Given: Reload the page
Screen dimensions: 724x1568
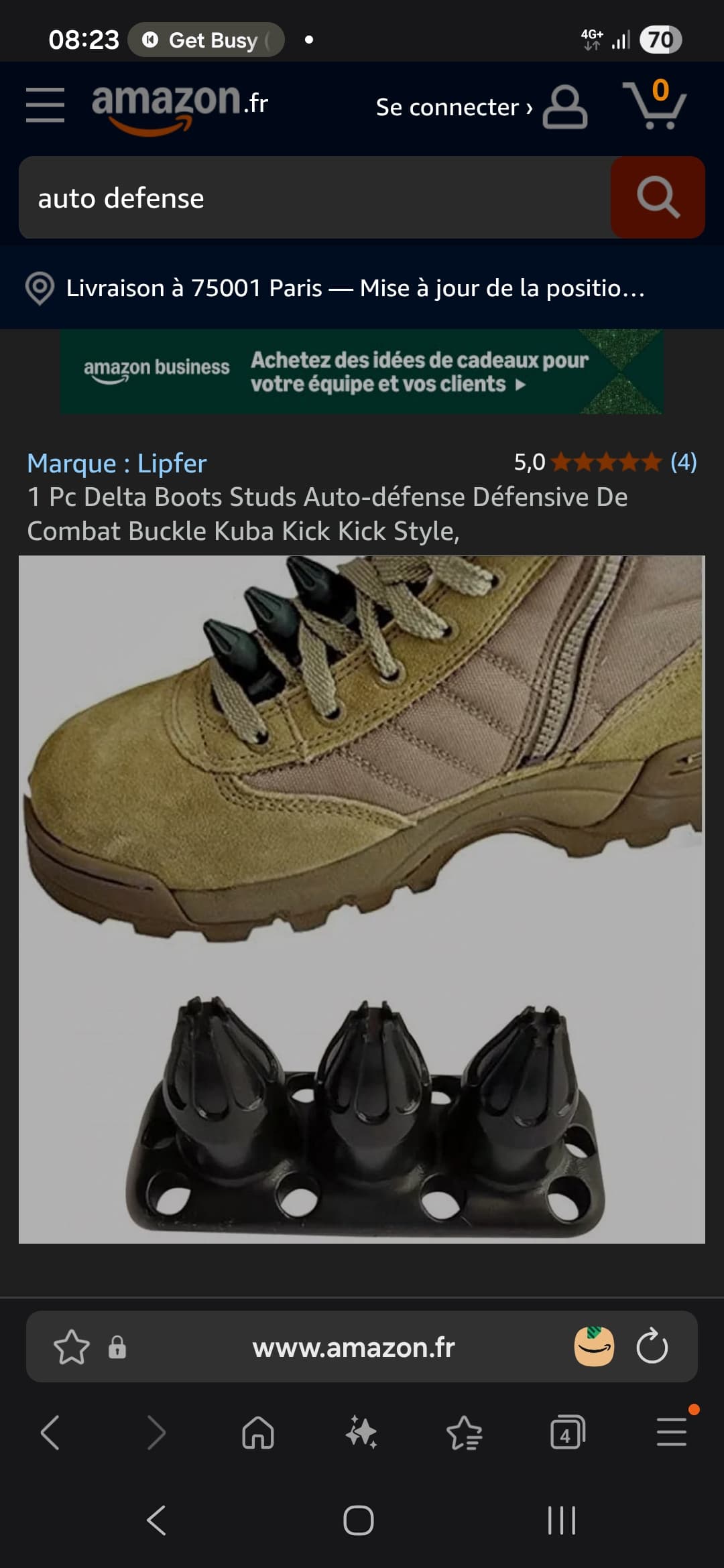Looking at the screenshot, I should 652,1347.
